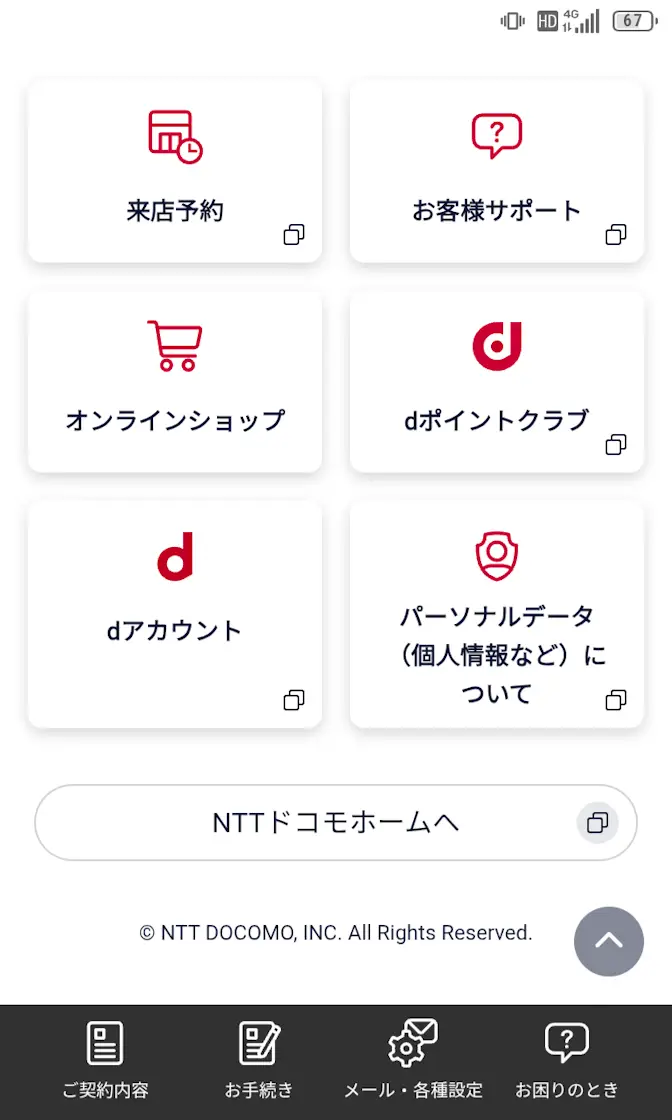Switch to the ご契約内容 tab
This screenshot has width=672, height=1120.
pyautogui.click(x=105, y=1061)
